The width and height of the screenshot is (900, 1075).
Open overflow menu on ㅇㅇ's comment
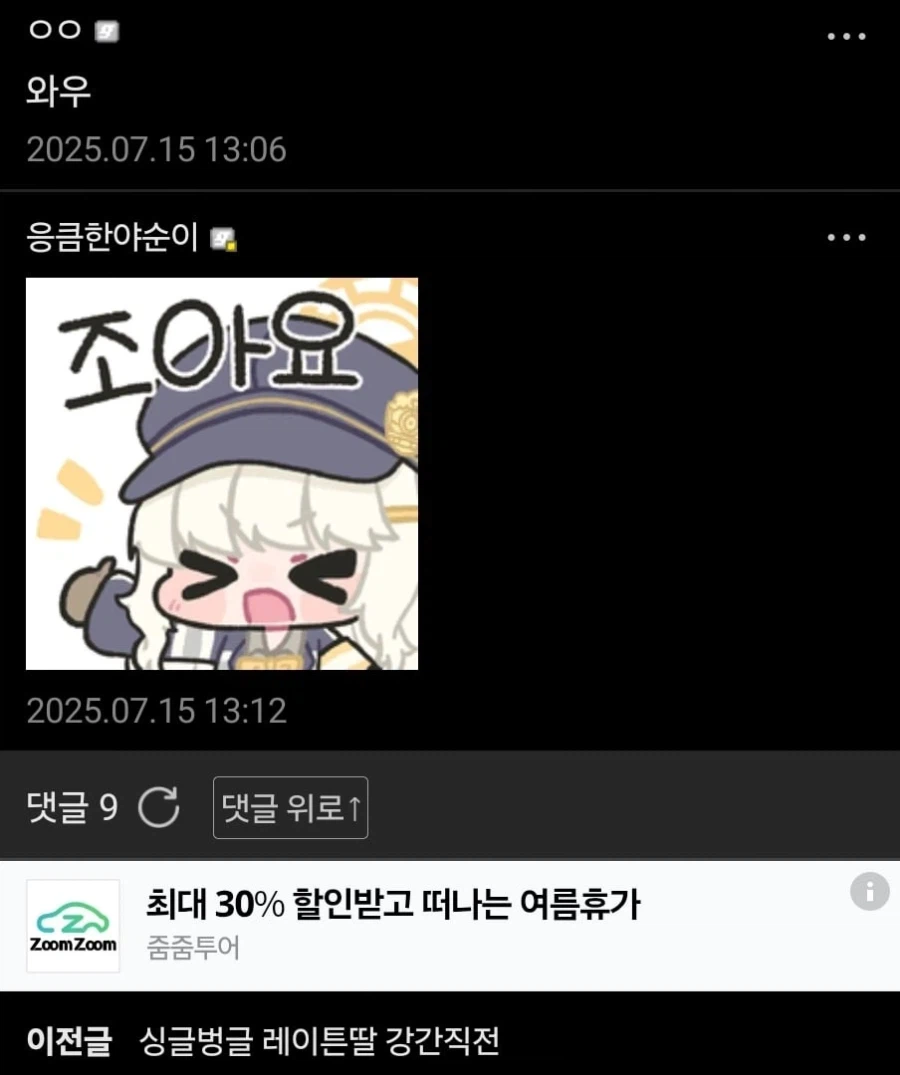point(846,37)
